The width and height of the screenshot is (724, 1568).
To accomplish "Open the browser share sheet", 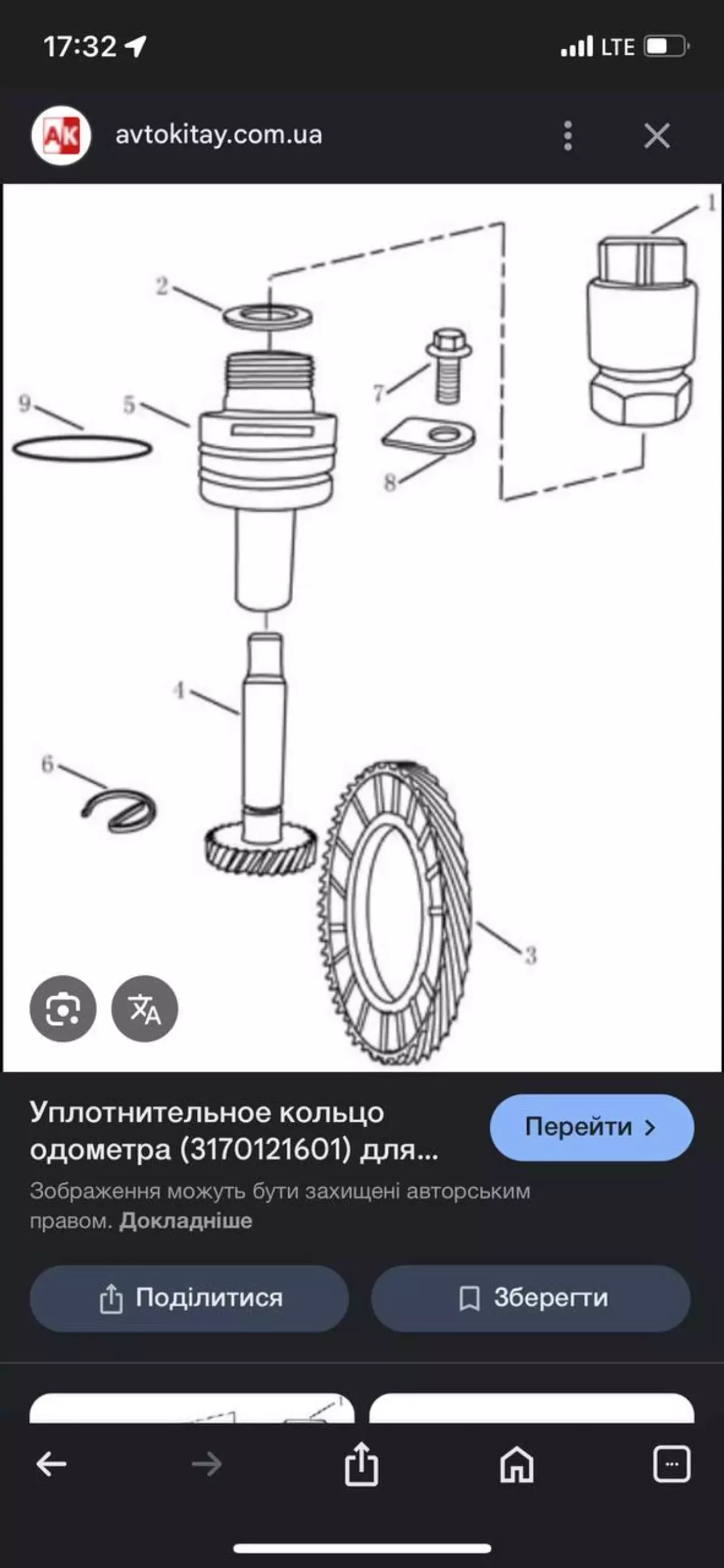I will 361,1464.
